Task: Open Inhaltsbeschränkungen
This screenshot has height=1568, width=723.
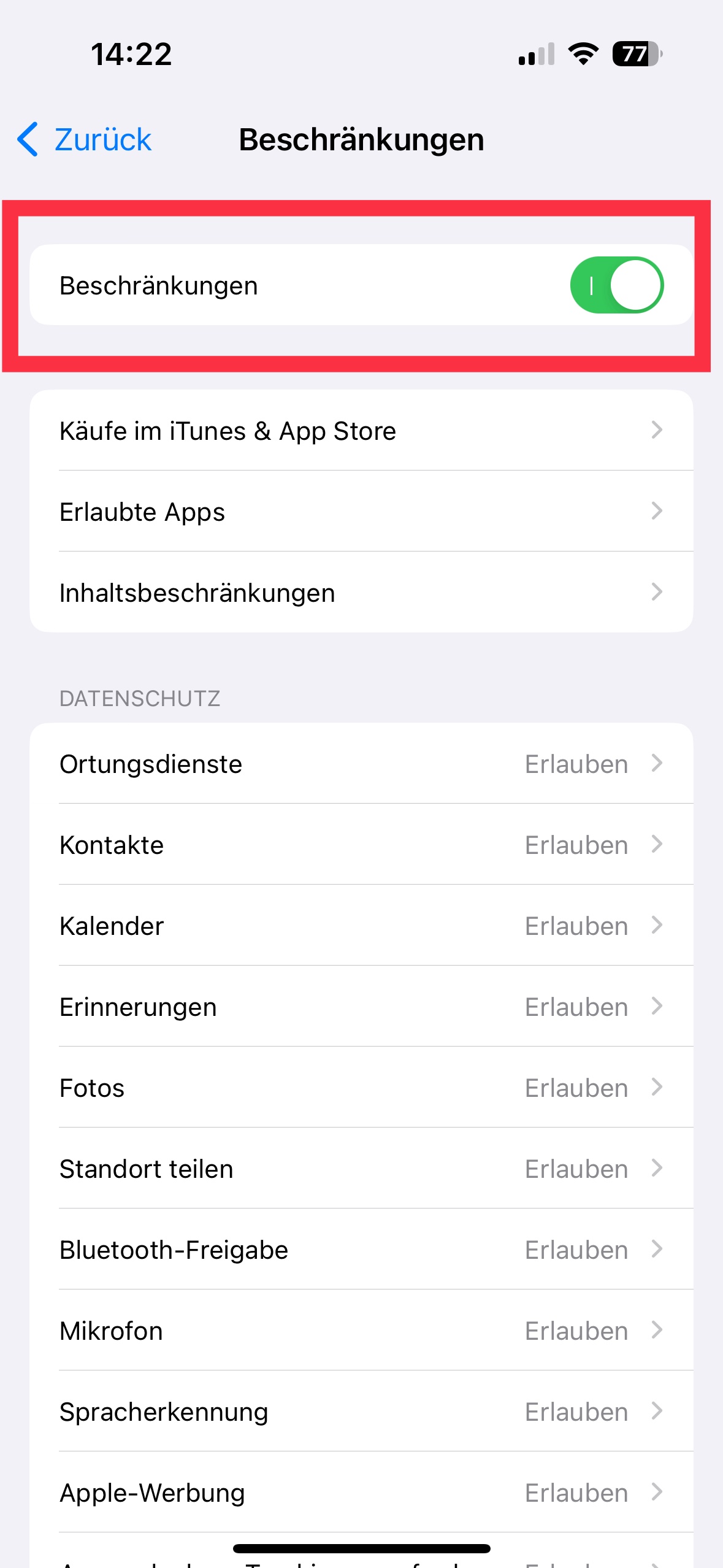Action: coord(361,593)
